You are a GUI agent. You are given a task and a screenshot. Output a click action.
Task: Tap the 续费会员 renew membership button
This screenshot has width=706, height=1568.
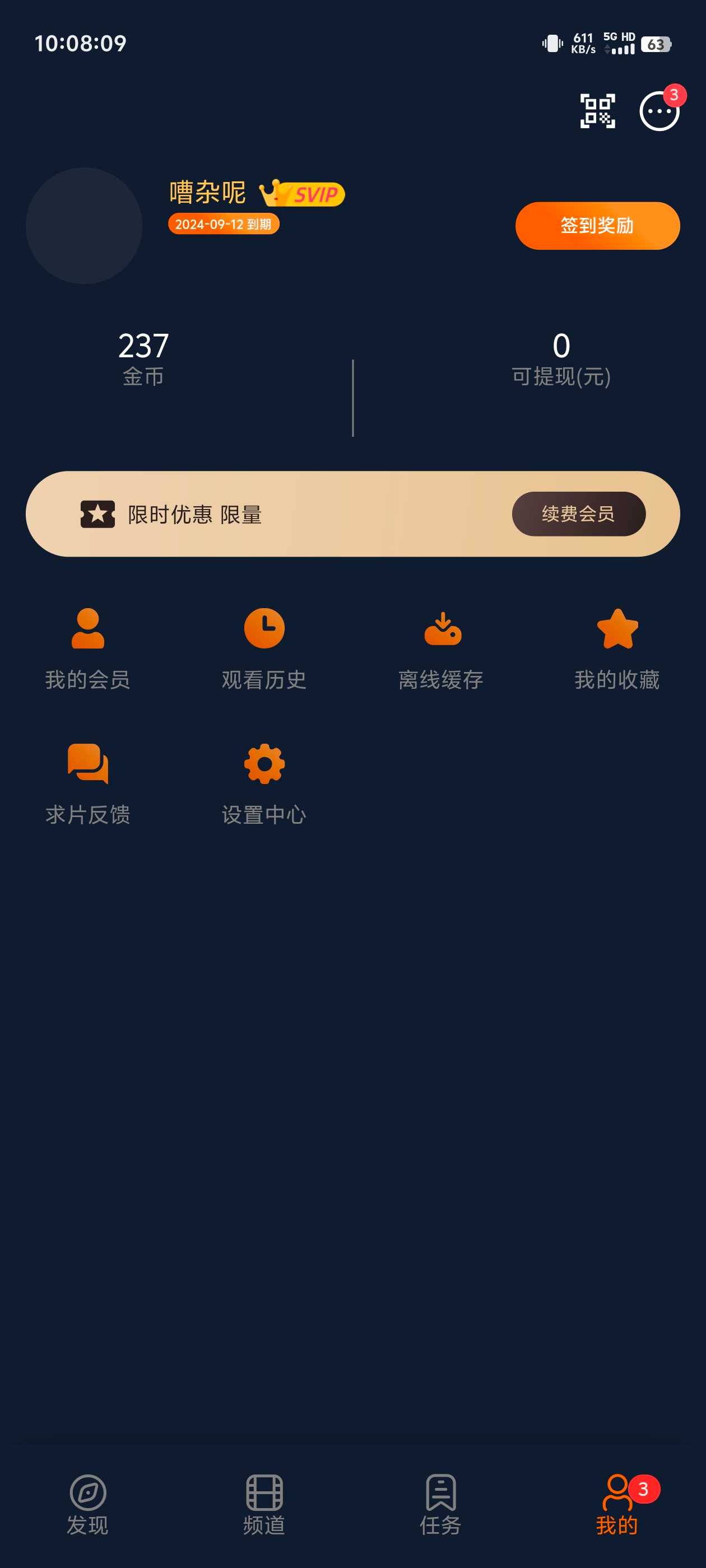click(x=578, y=514)
